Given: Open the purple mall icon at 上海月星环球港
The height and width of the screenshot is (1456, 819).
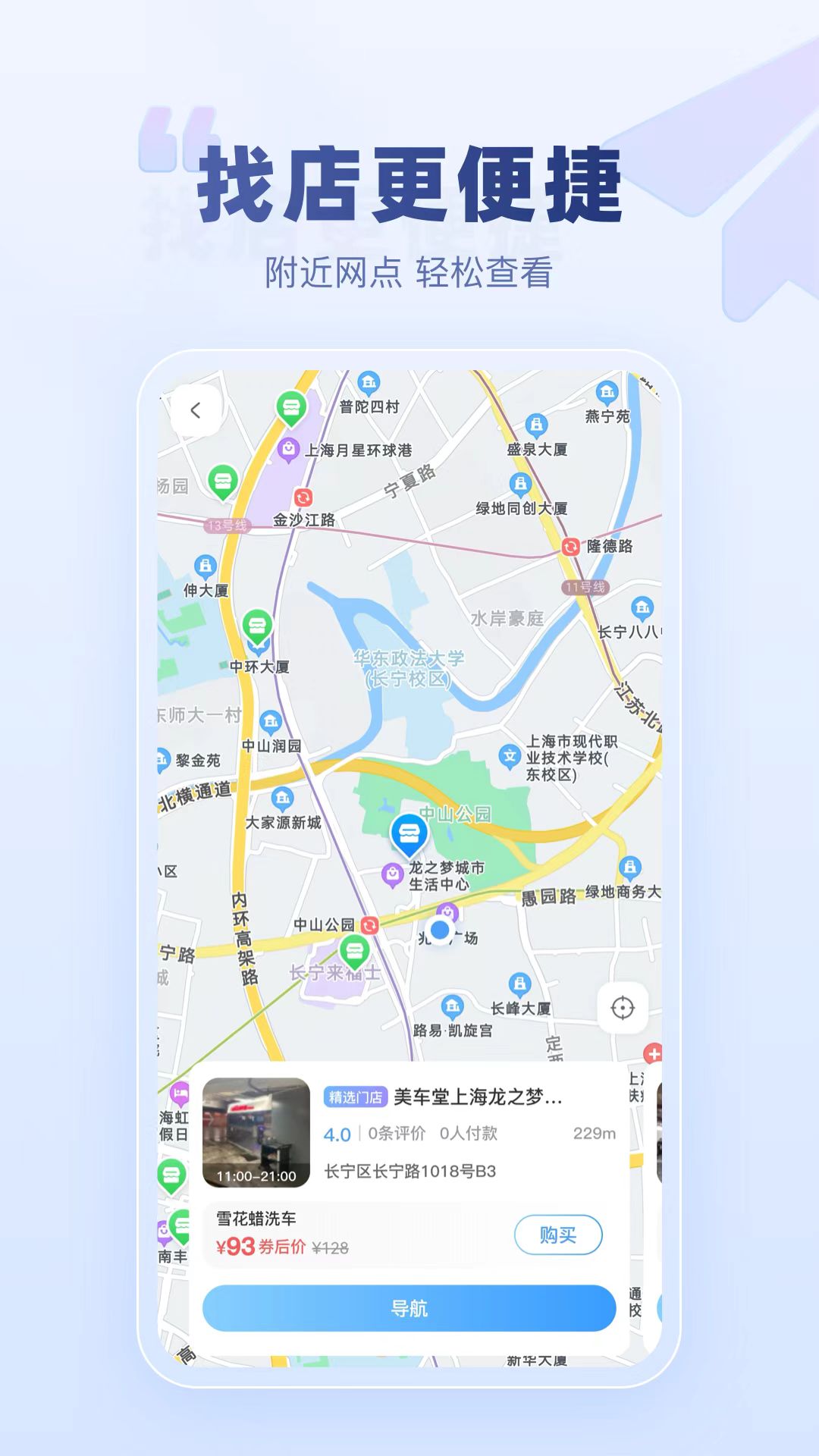Looking at the screenshot, I should tap(289, 448).
